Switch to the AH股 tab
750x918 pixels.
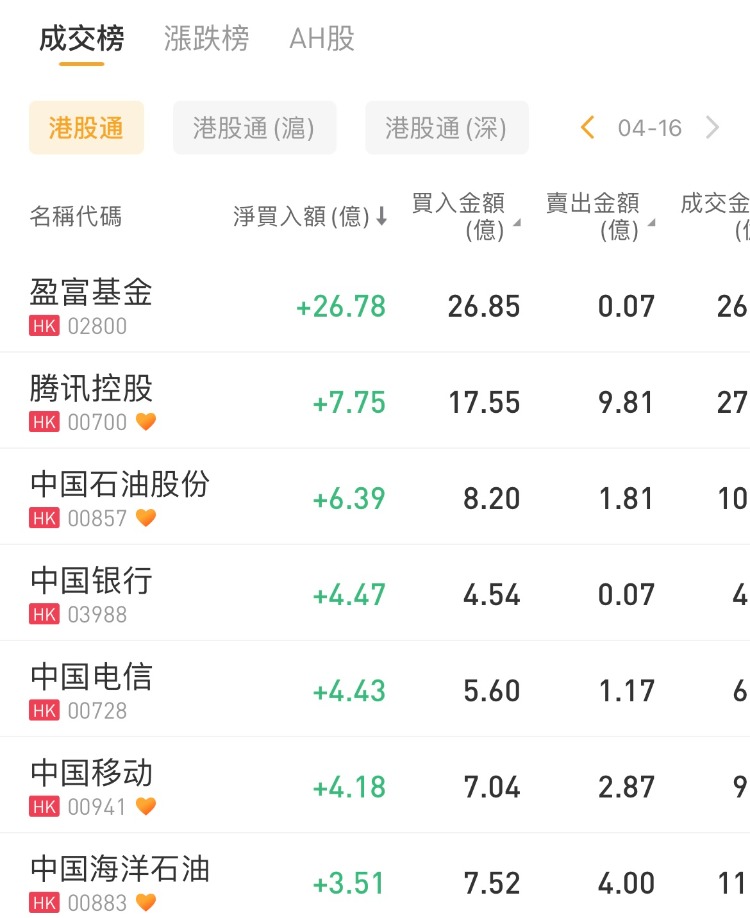(x=322, y=39)
